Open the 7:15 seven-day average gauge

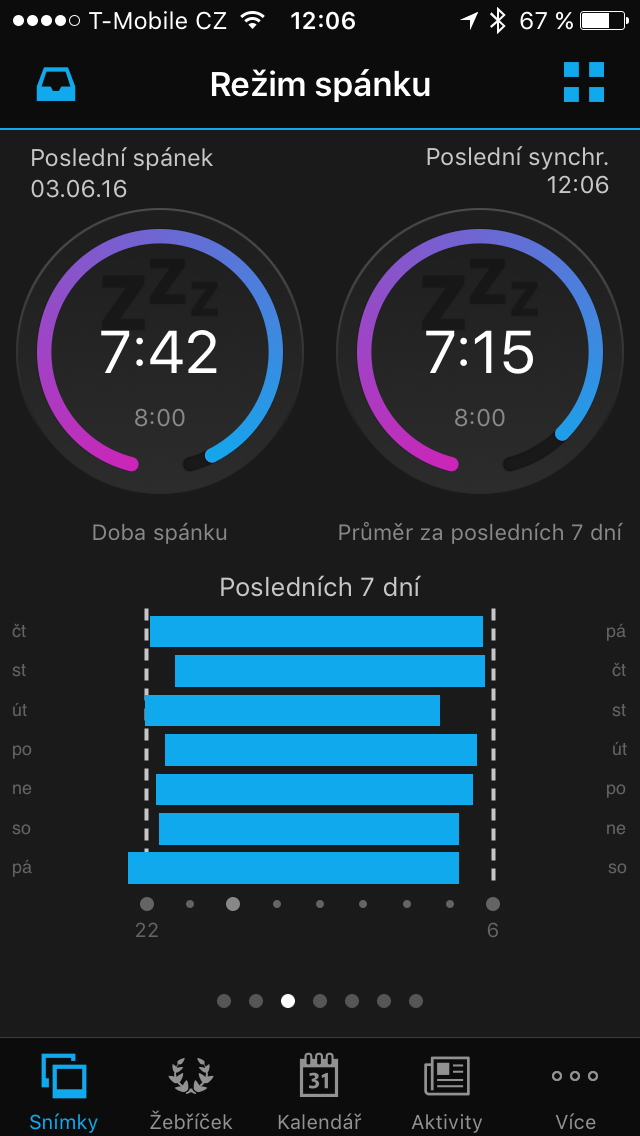click(480, 351)
